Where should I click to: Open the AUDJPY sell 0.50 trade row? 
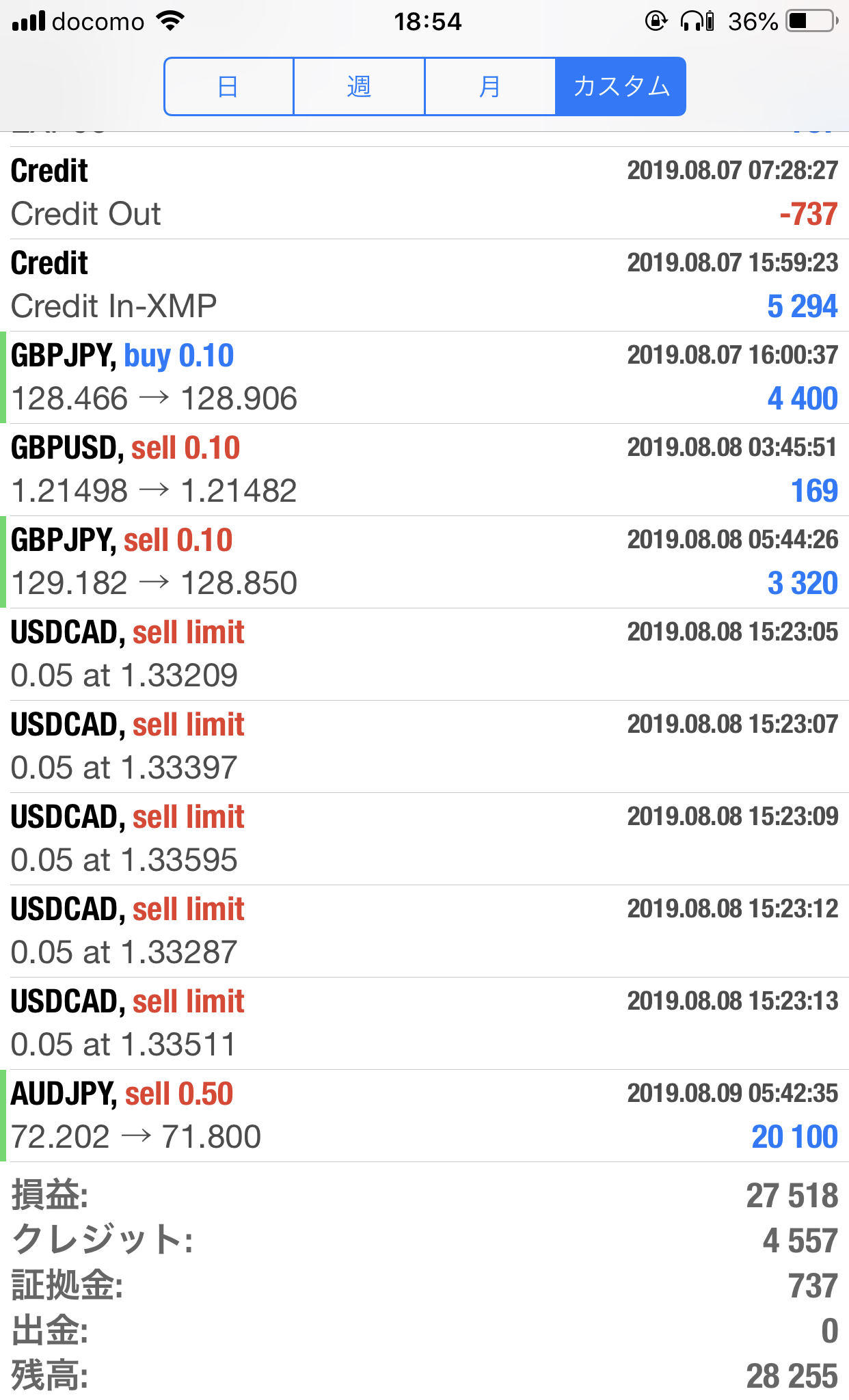pos(424,1116)
